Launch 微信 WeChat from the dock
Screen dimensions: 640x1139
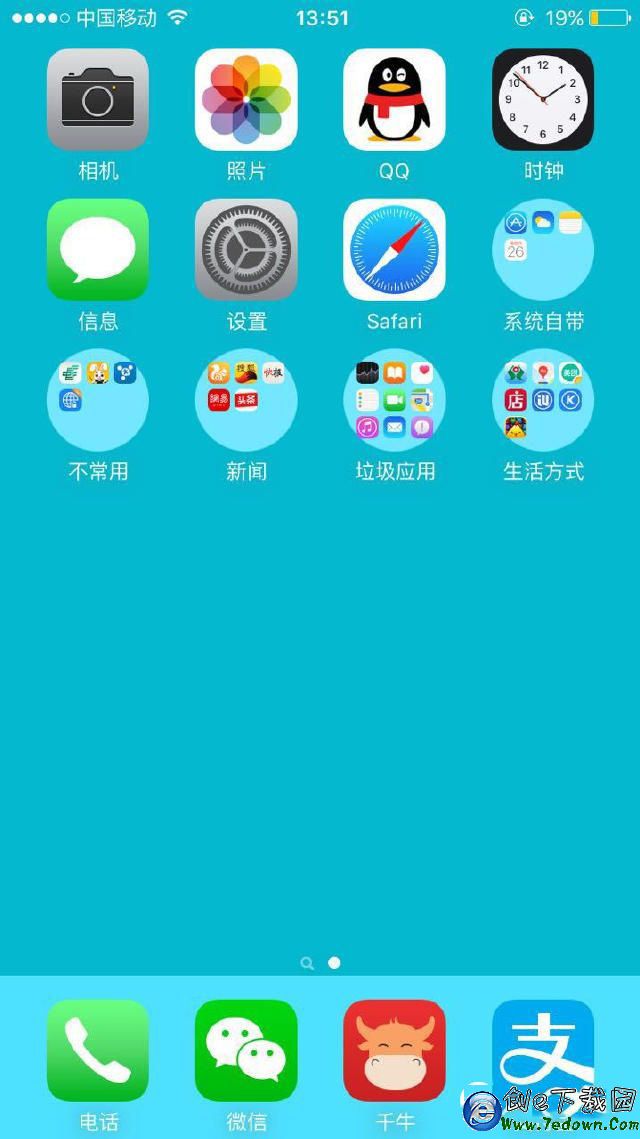[246, 1050]
